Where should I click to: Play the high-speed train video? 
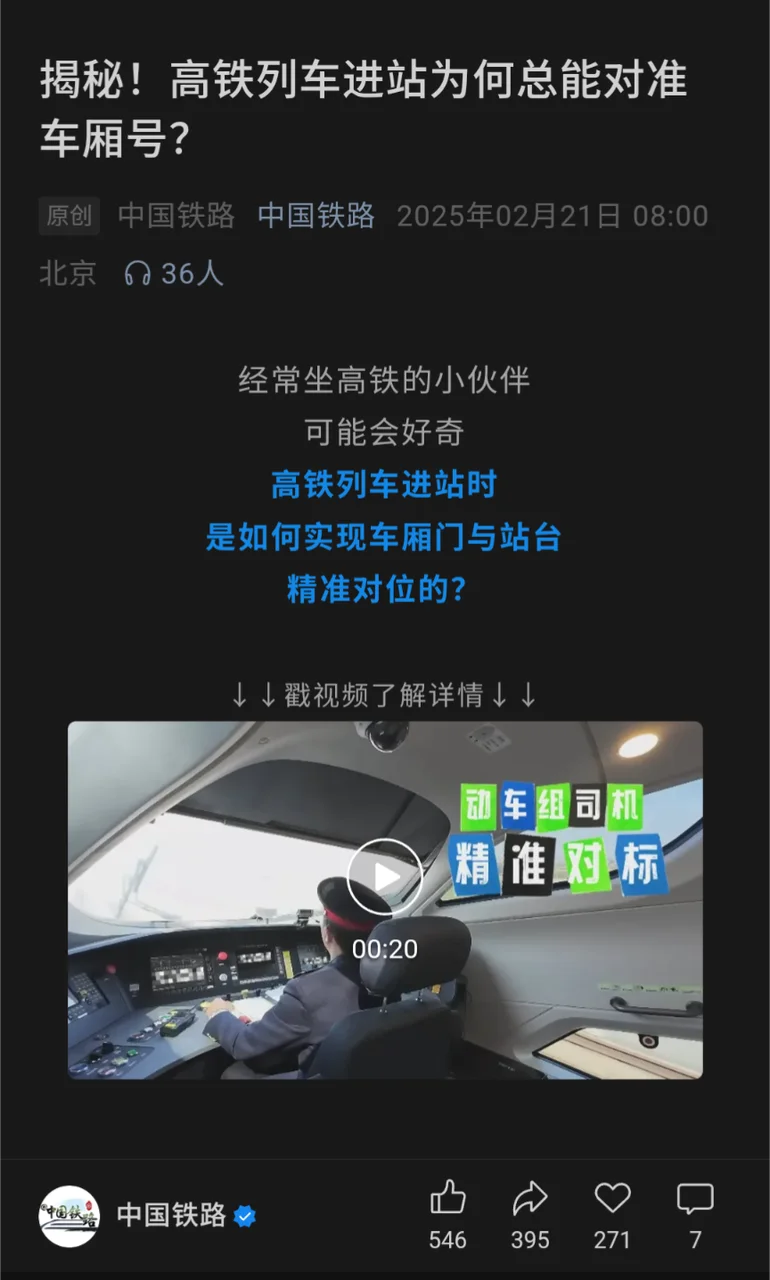[385, 876]
